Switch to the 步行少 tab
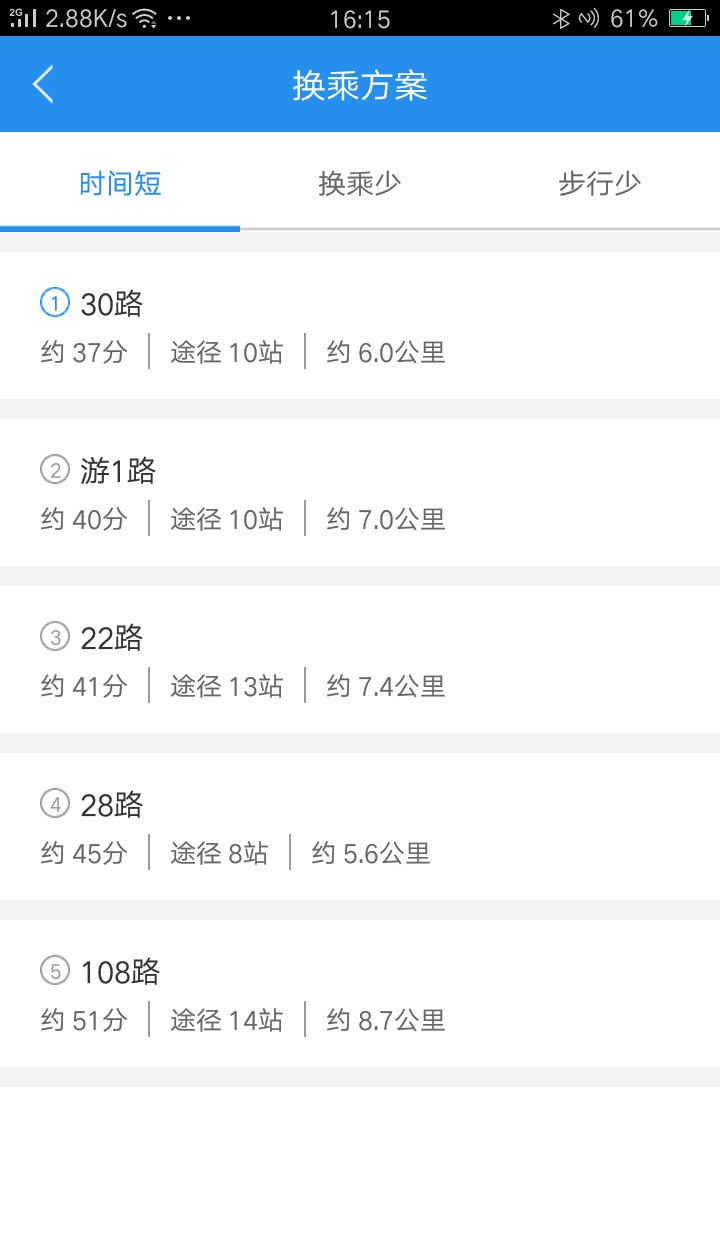The height and width of the screenshot is (1240, 720). [598, 183]
